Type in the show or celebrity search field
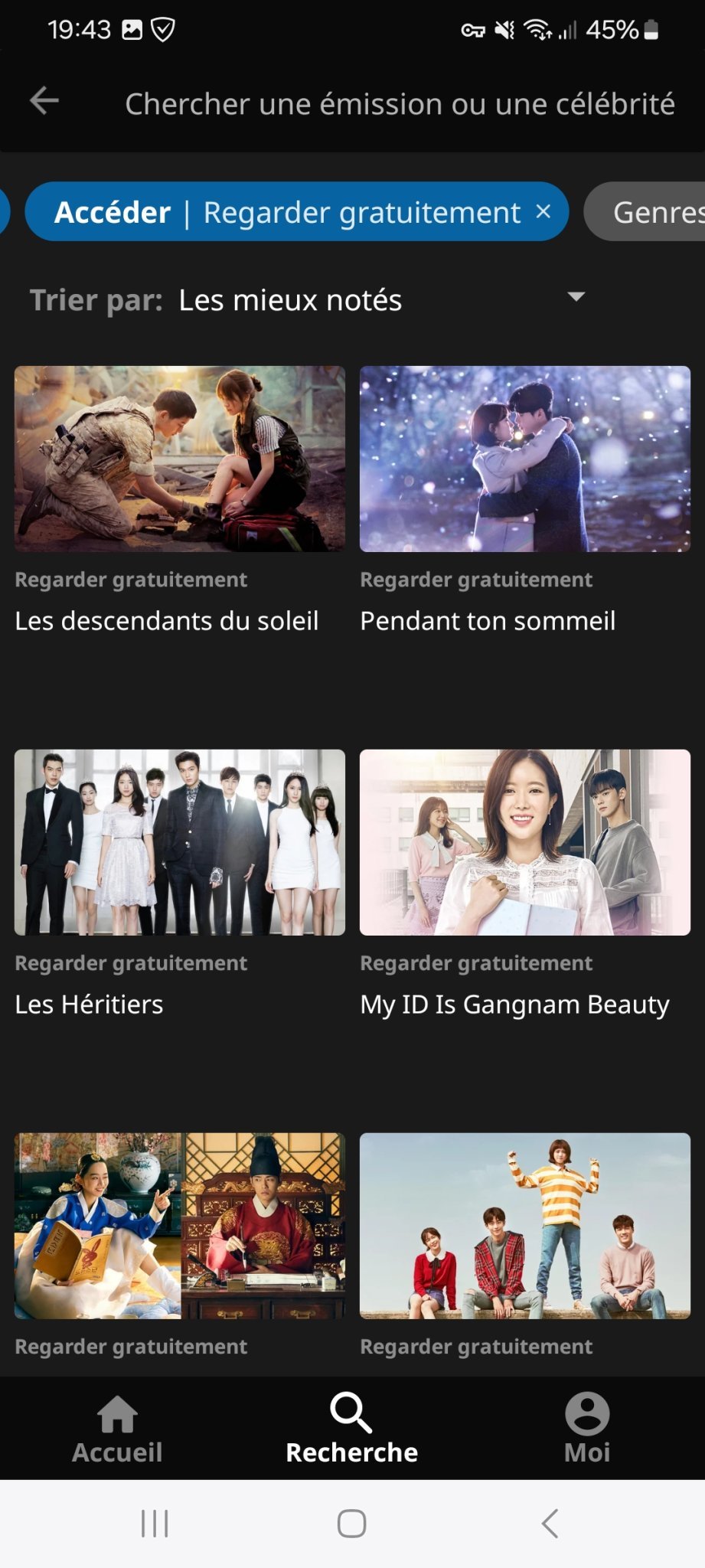 point(399,104)
